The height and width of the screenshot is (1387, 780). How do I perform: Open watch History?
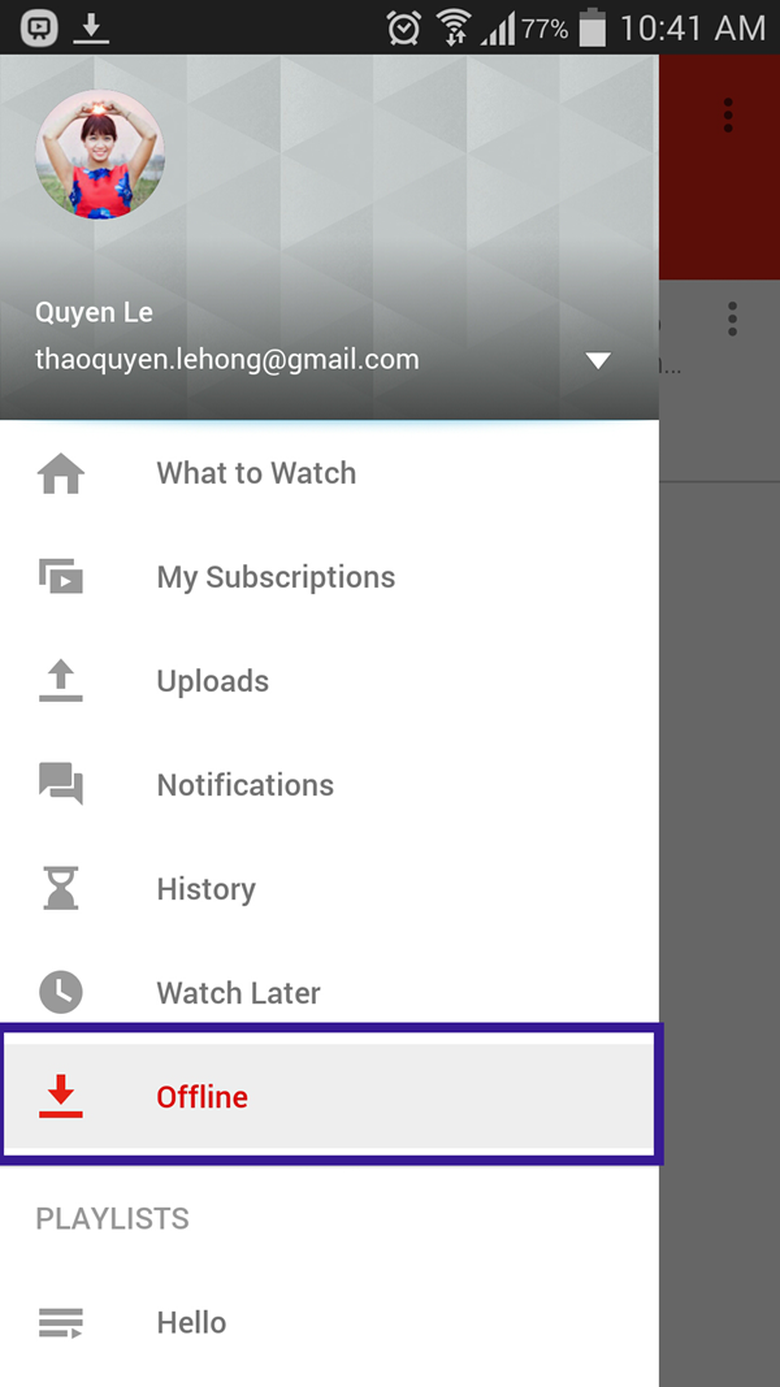(x=206, y=889)
